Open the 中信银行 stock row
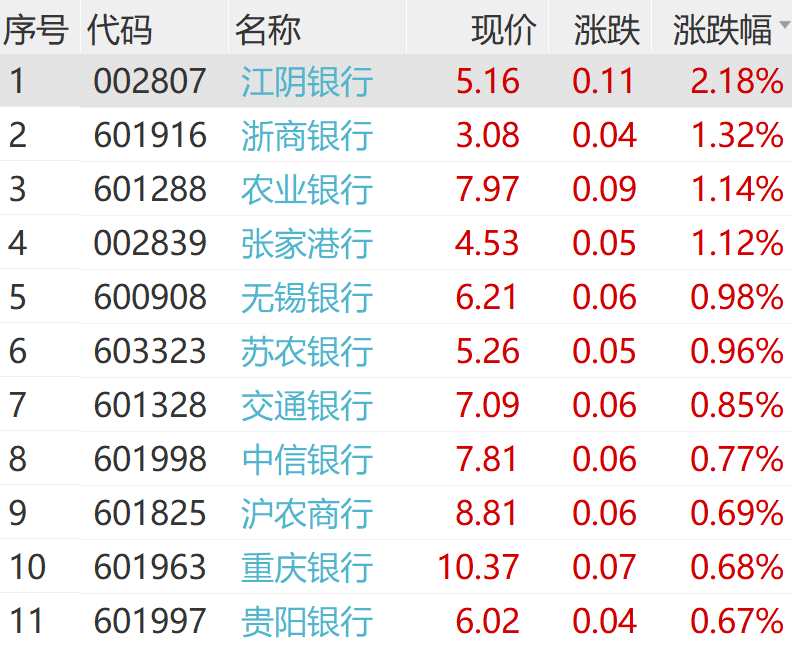 pyautogui.click(x=306, y=459)
